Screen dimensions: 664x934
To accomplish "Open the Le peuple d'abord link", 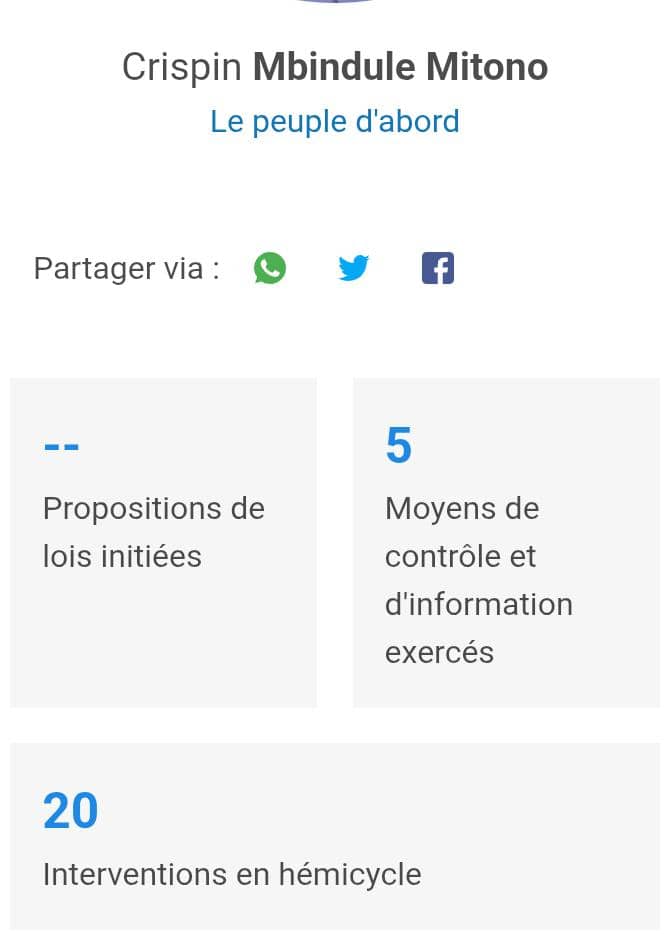I will [x=335, y=122].
